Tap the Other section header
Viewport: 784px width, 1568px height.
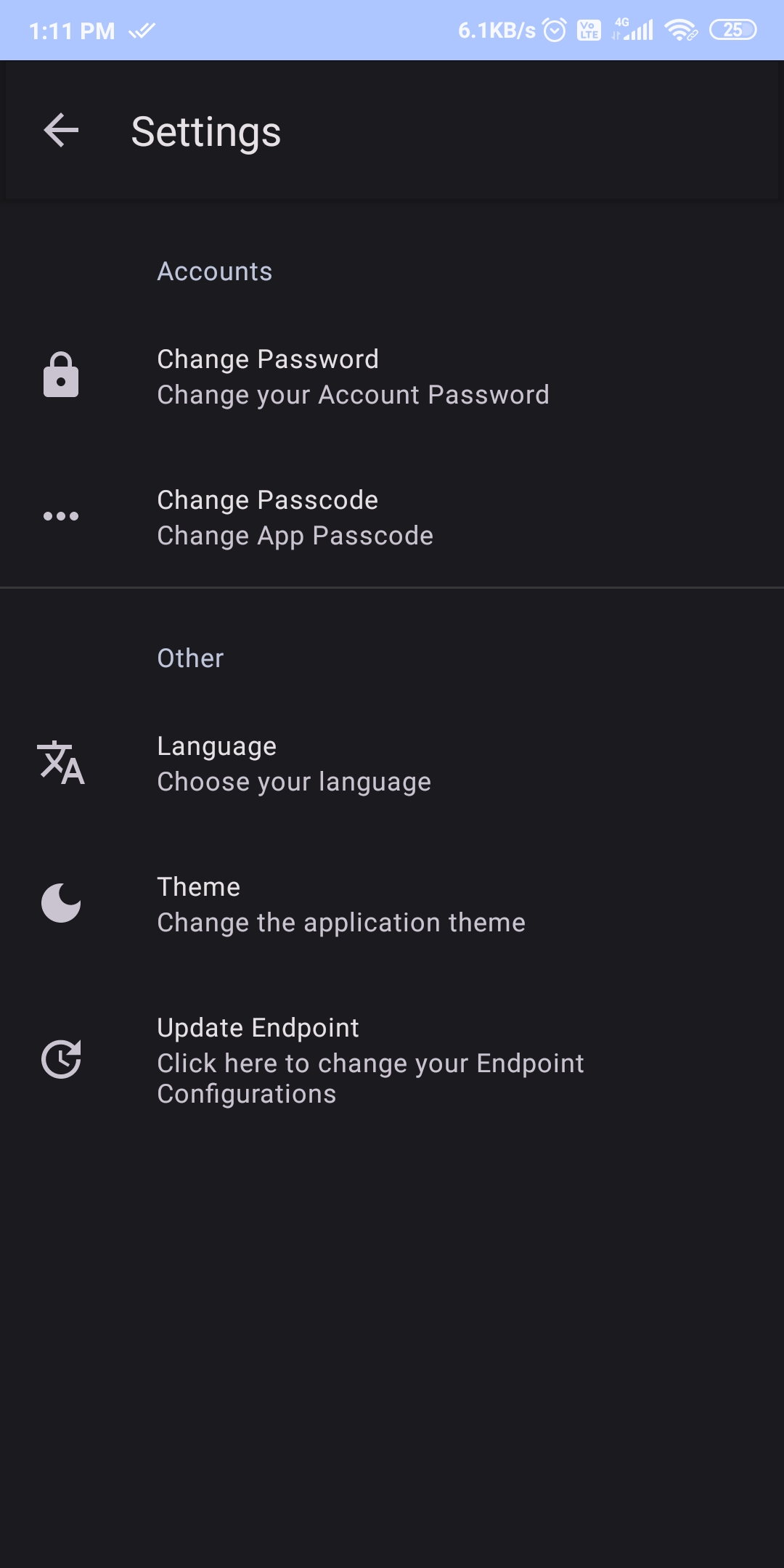(190, 657)
